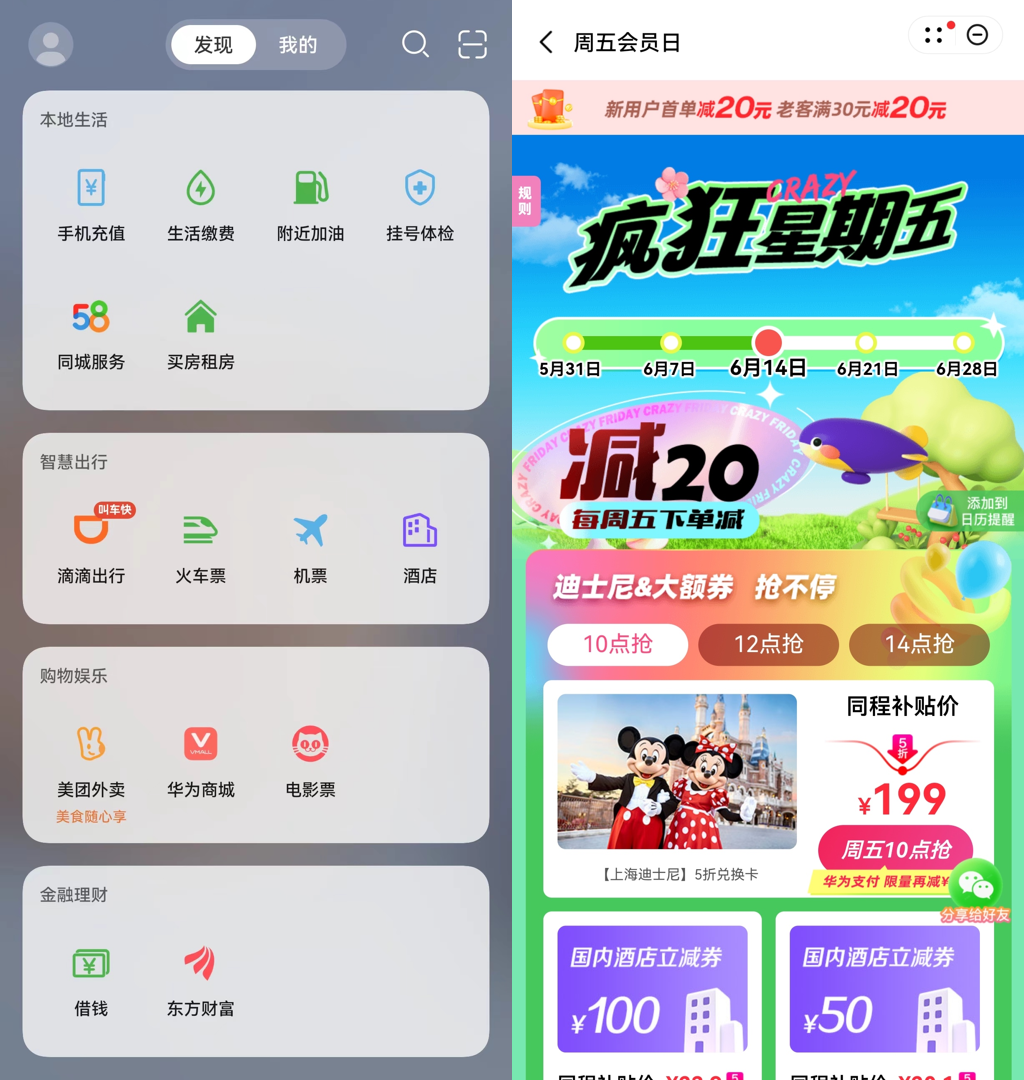This screenshot has width=1024, height=1080.
Task: Open 生活缴费 bill payment
Action: click(201, 205)
